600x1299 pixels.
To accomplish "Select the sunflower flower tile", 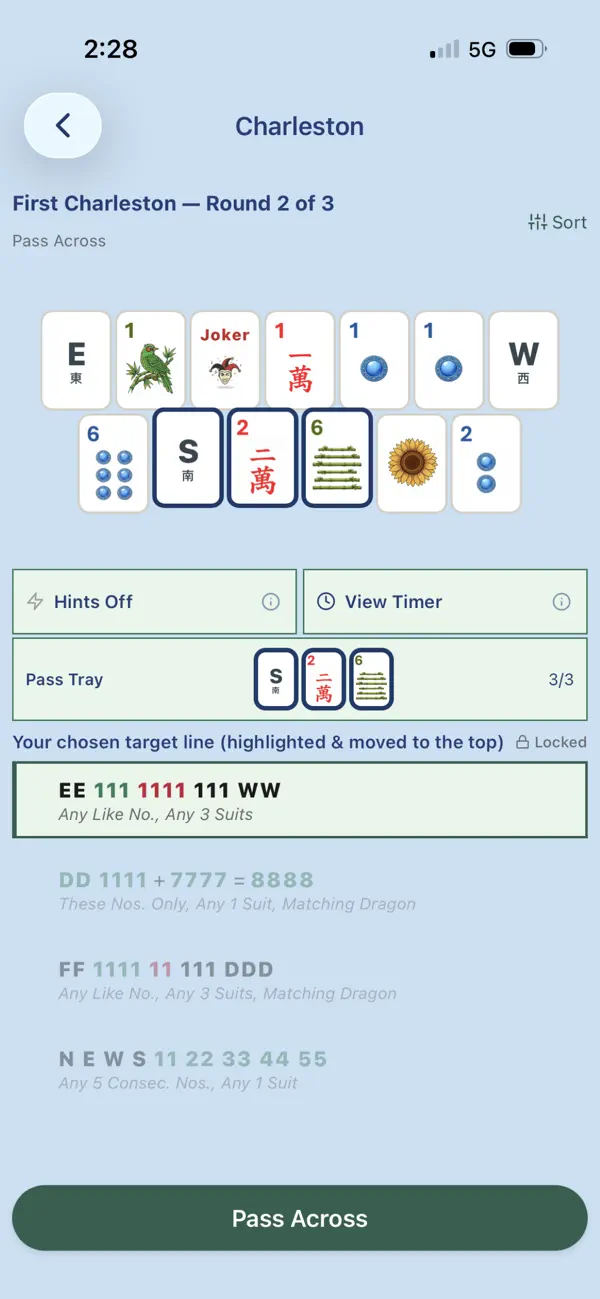I will [x=411, y=464].
